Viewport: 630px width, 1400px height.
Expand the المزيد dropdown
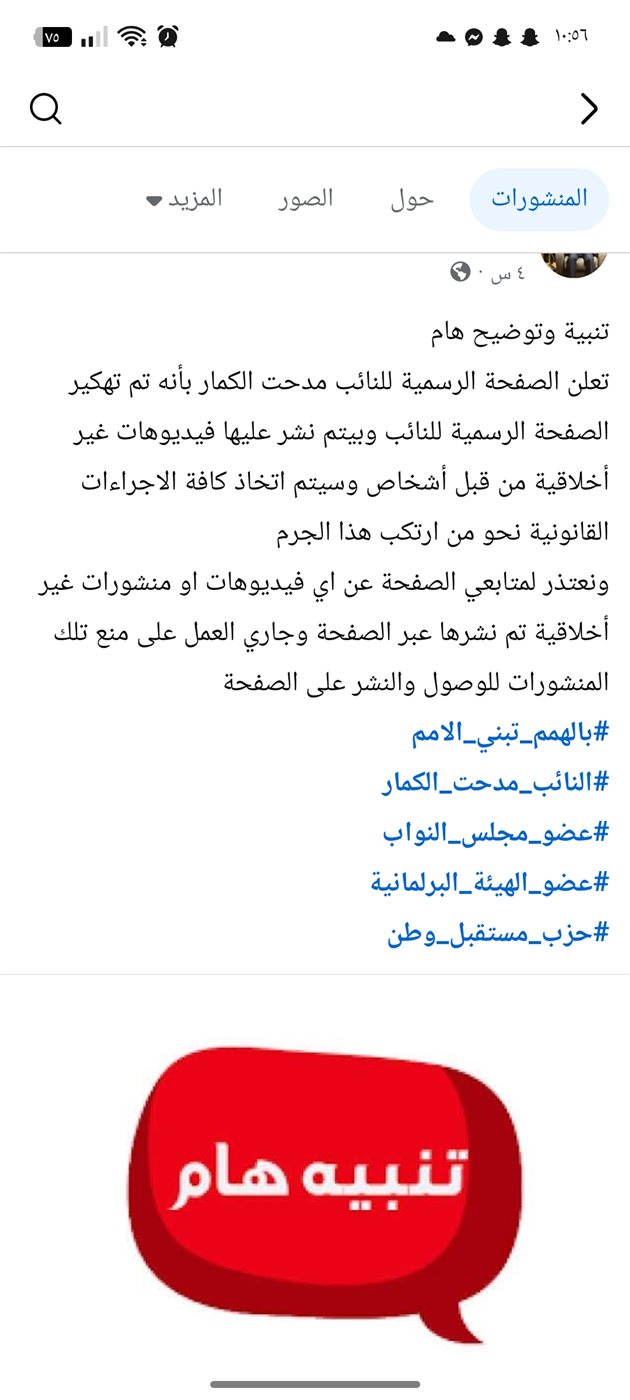184,199
